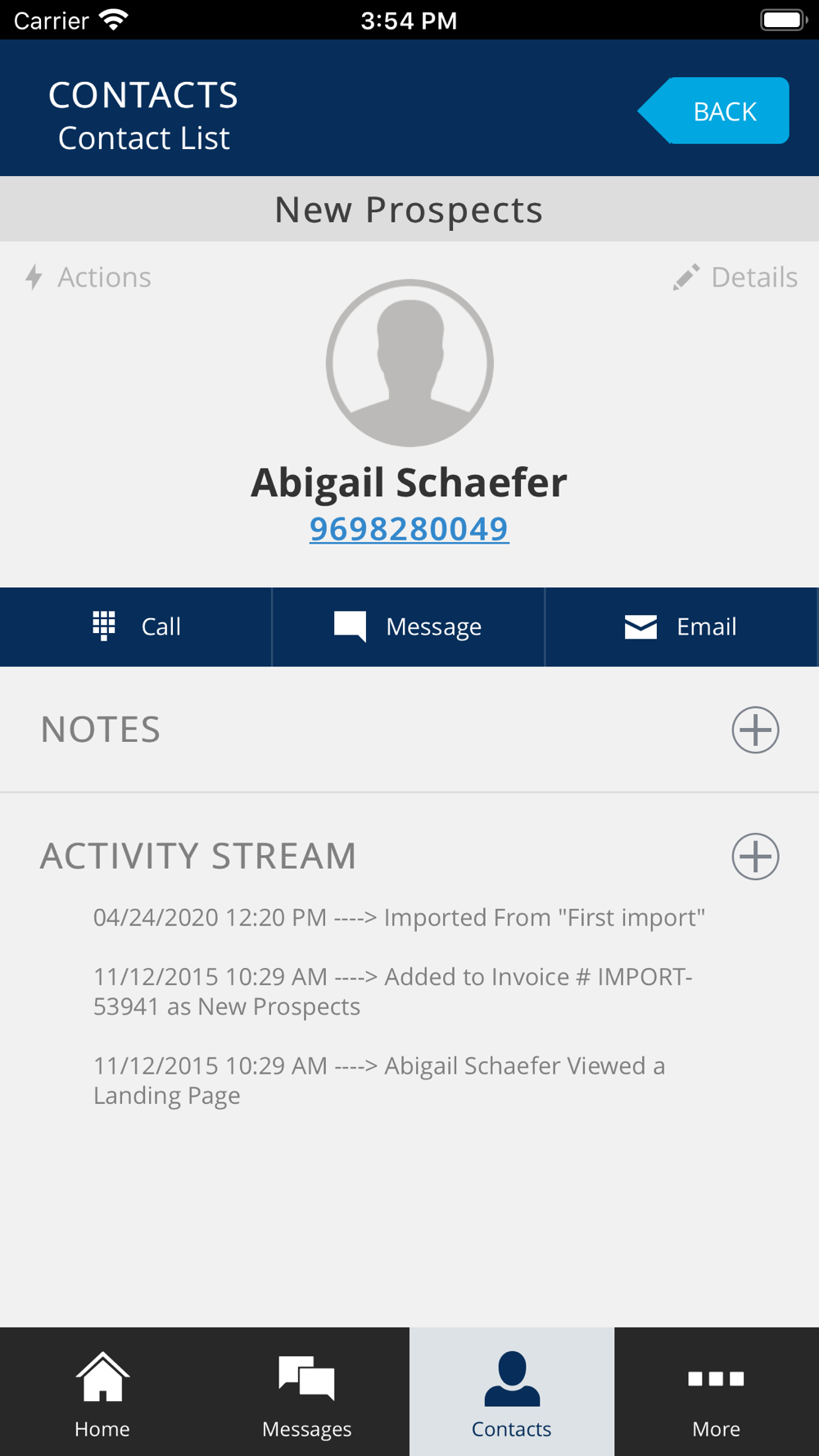Add an activity stream entry

(x=755, y=857)
